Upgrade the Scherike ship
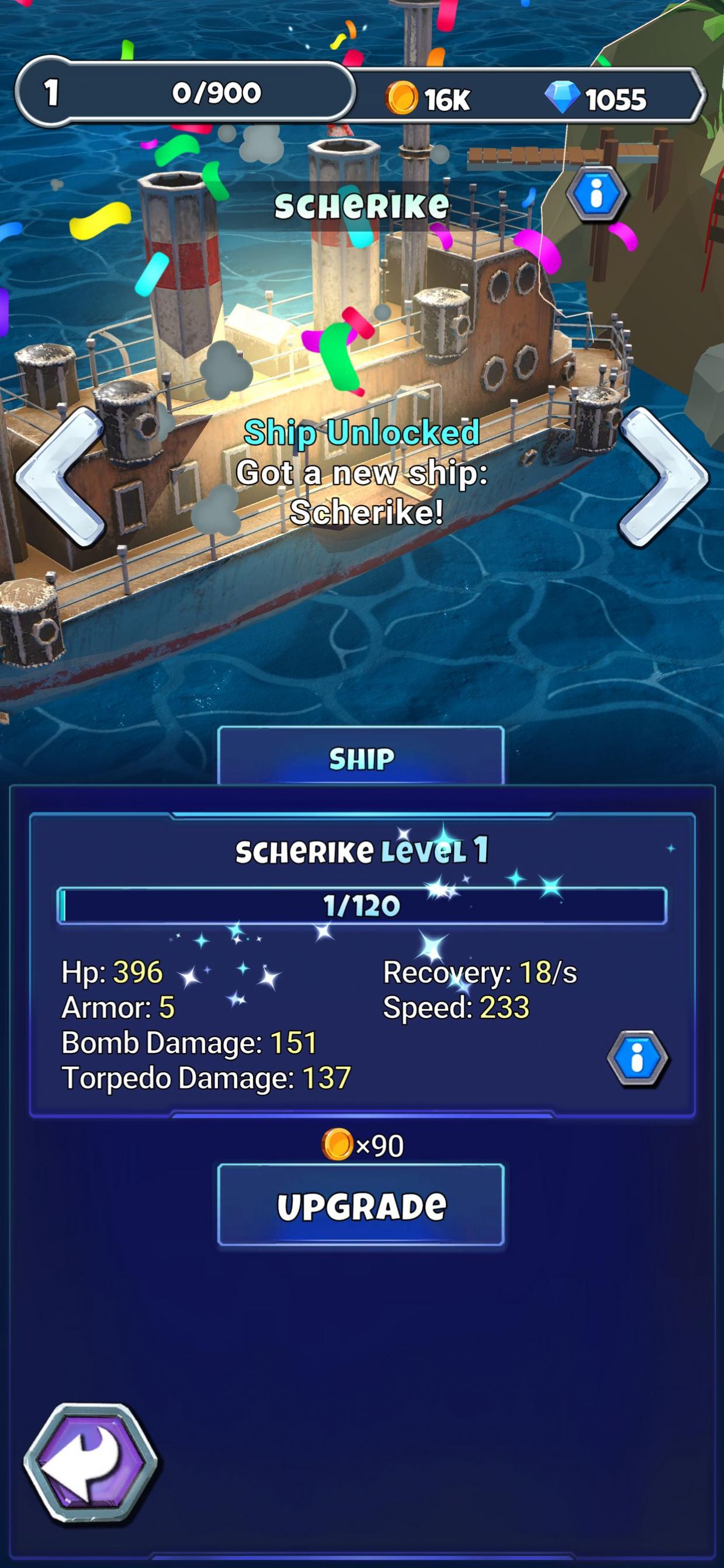The width and height of the screenshot is (724, 1568). pos(361,1205)
